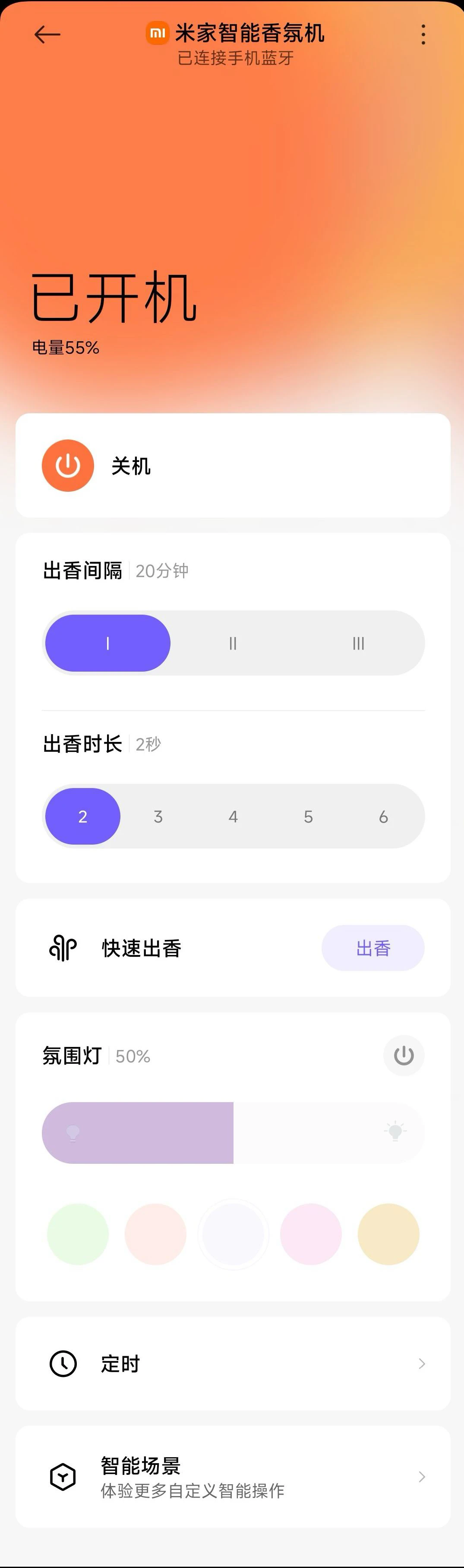Screen dimensions: 464x1568
Task: Apply the yellow ambient light color
Action: click(388, 1235)
